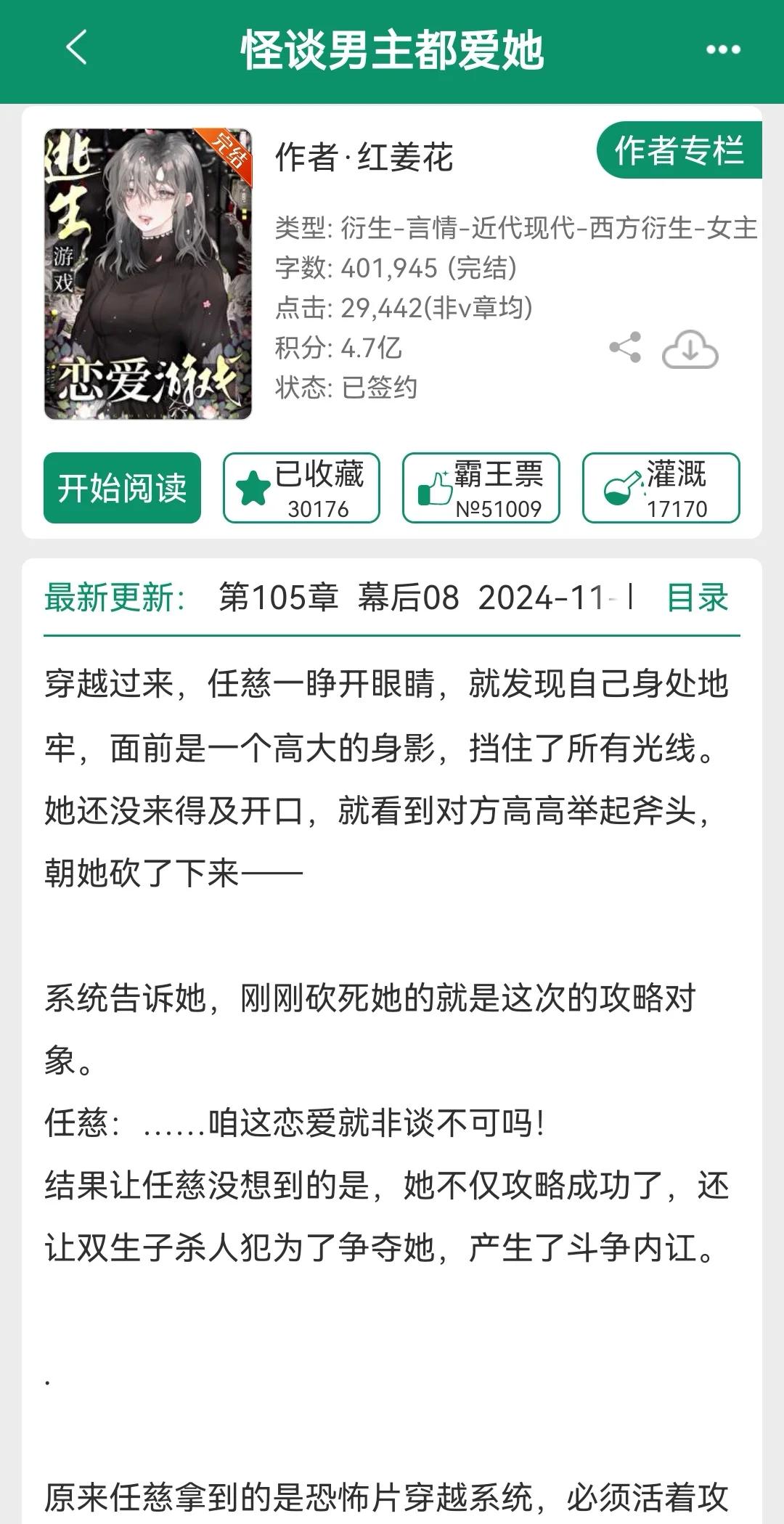Go back using the top arrow
The height and width of the screenshot is (1524, 784).
[76, 49]
